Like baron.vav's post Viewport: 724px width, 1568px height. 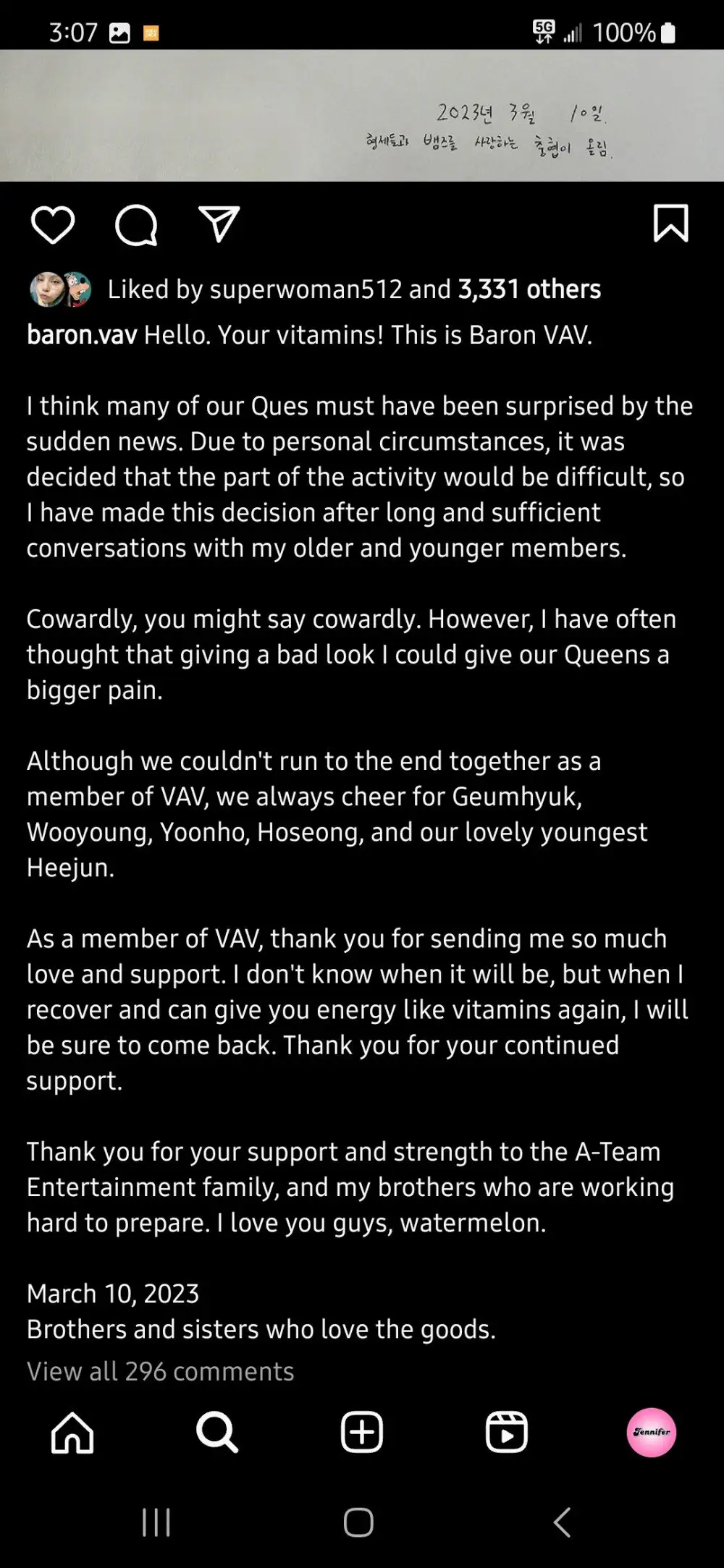[x=53, y=224]
